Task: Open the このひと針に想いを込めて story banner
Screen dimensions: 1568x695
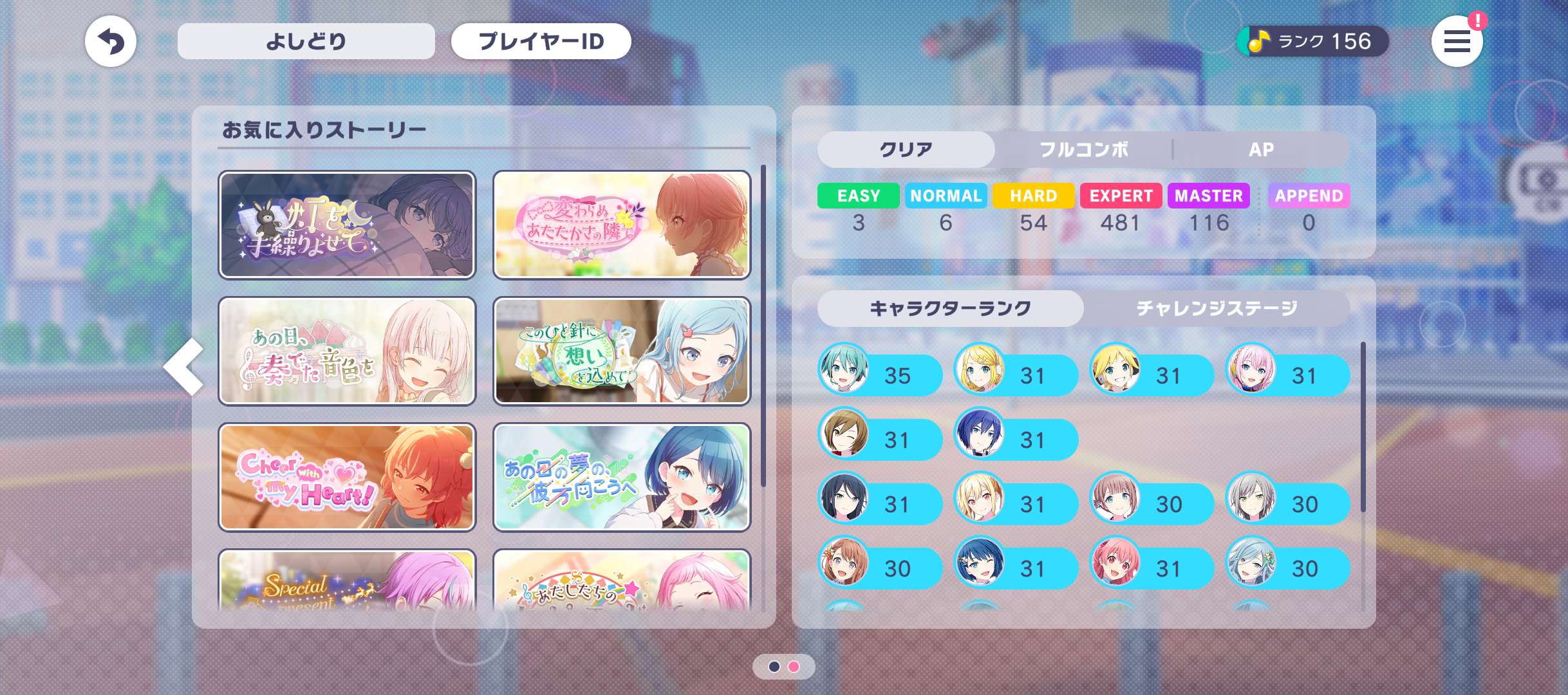Action: [x=622, y=351]
